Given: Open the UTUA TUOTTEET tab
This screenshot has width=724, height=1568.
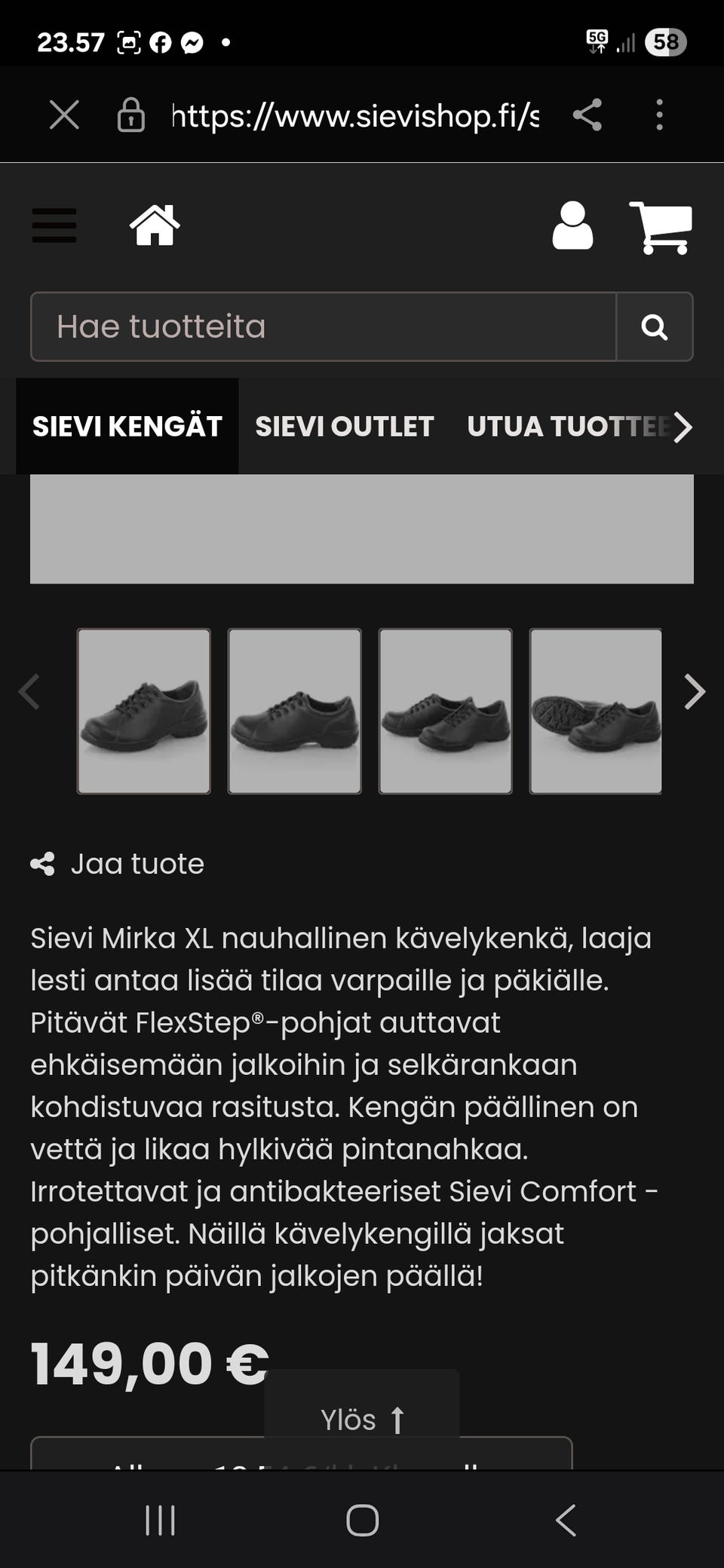Looking at the screenshot, I should click(566, 427).
